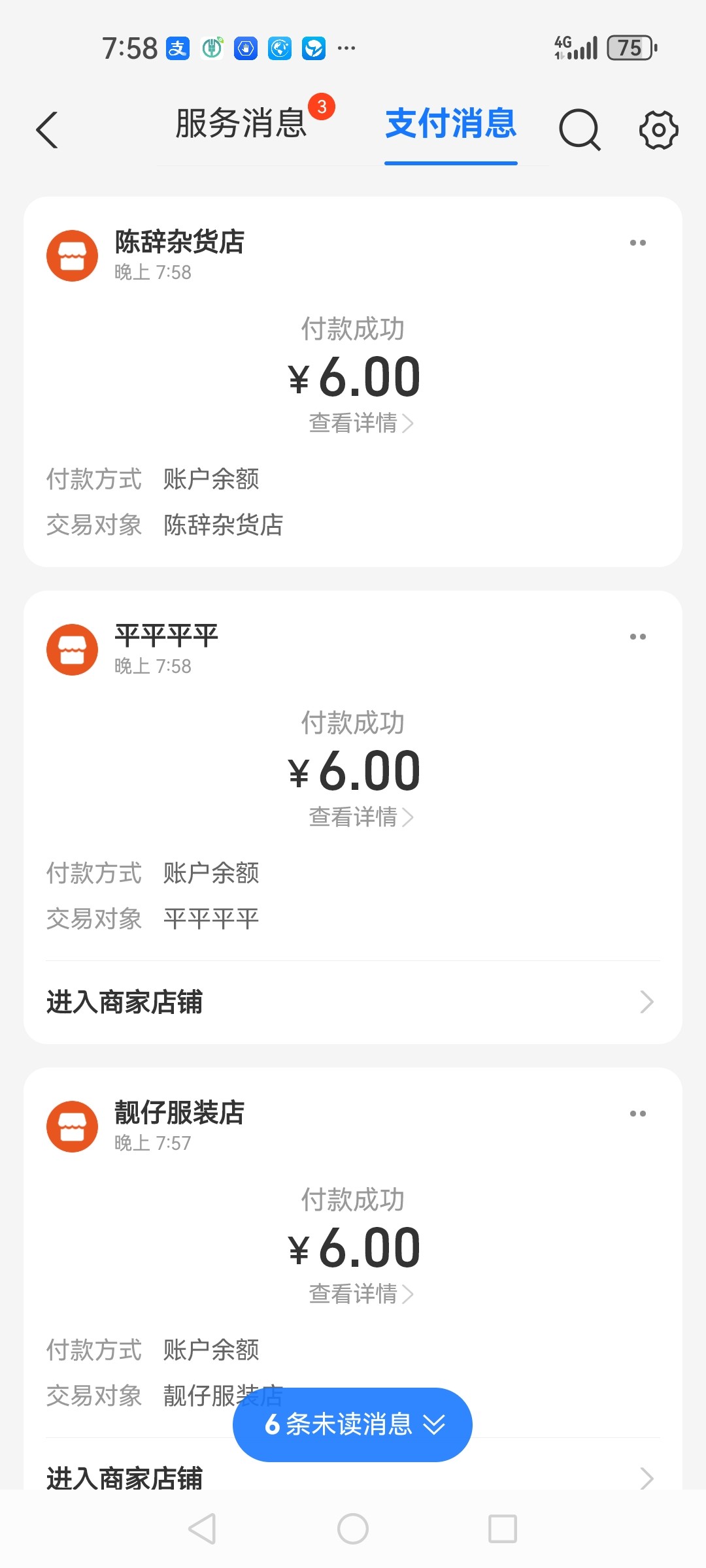Open the search magnifier icon
This screenshot has width=706, height=1568.
point(579,129)
